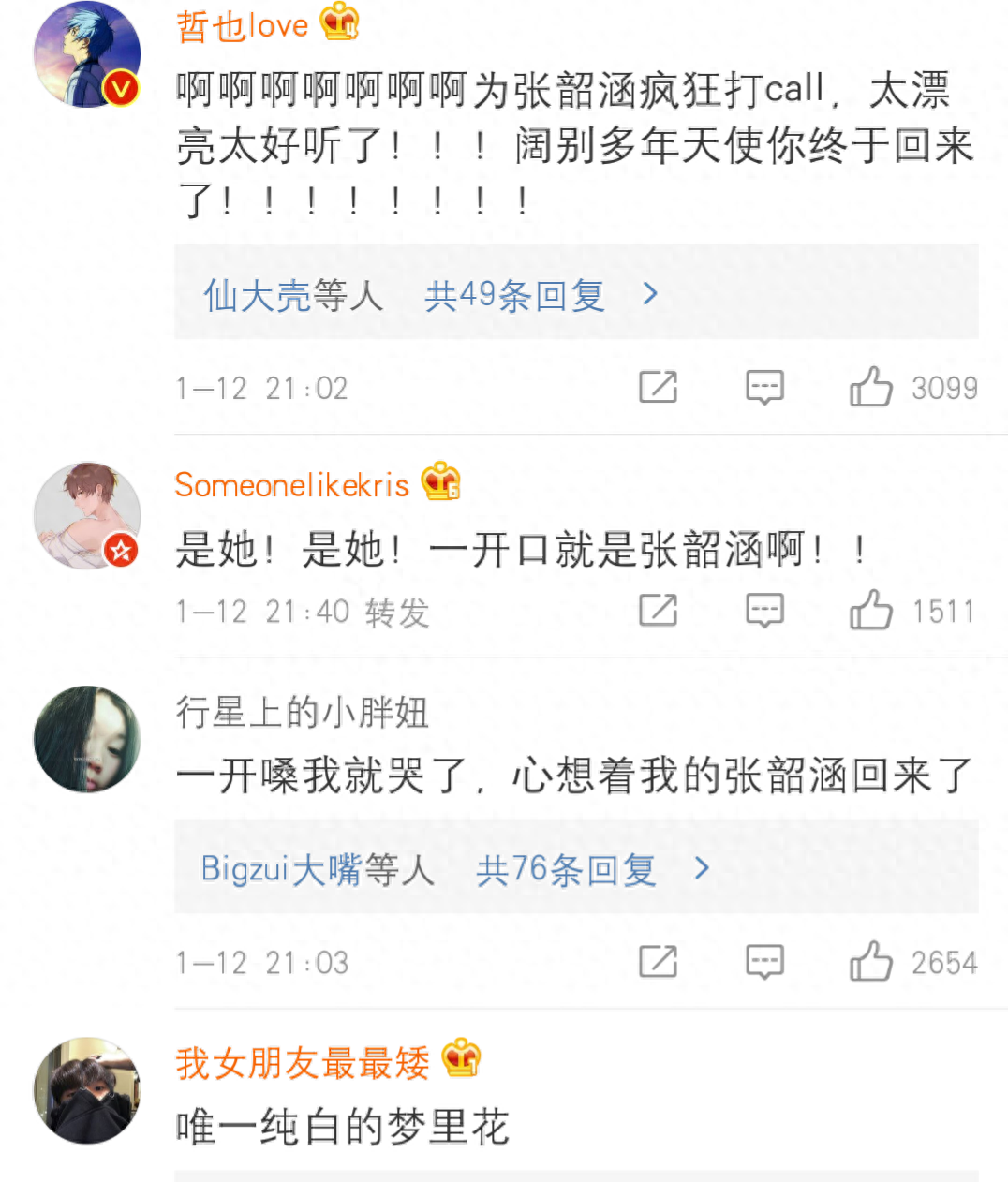Screen dimensions: 1008x1182
Task: Repost 哲也love's comment
Action: pyautogui.click(x=658, y=387)
